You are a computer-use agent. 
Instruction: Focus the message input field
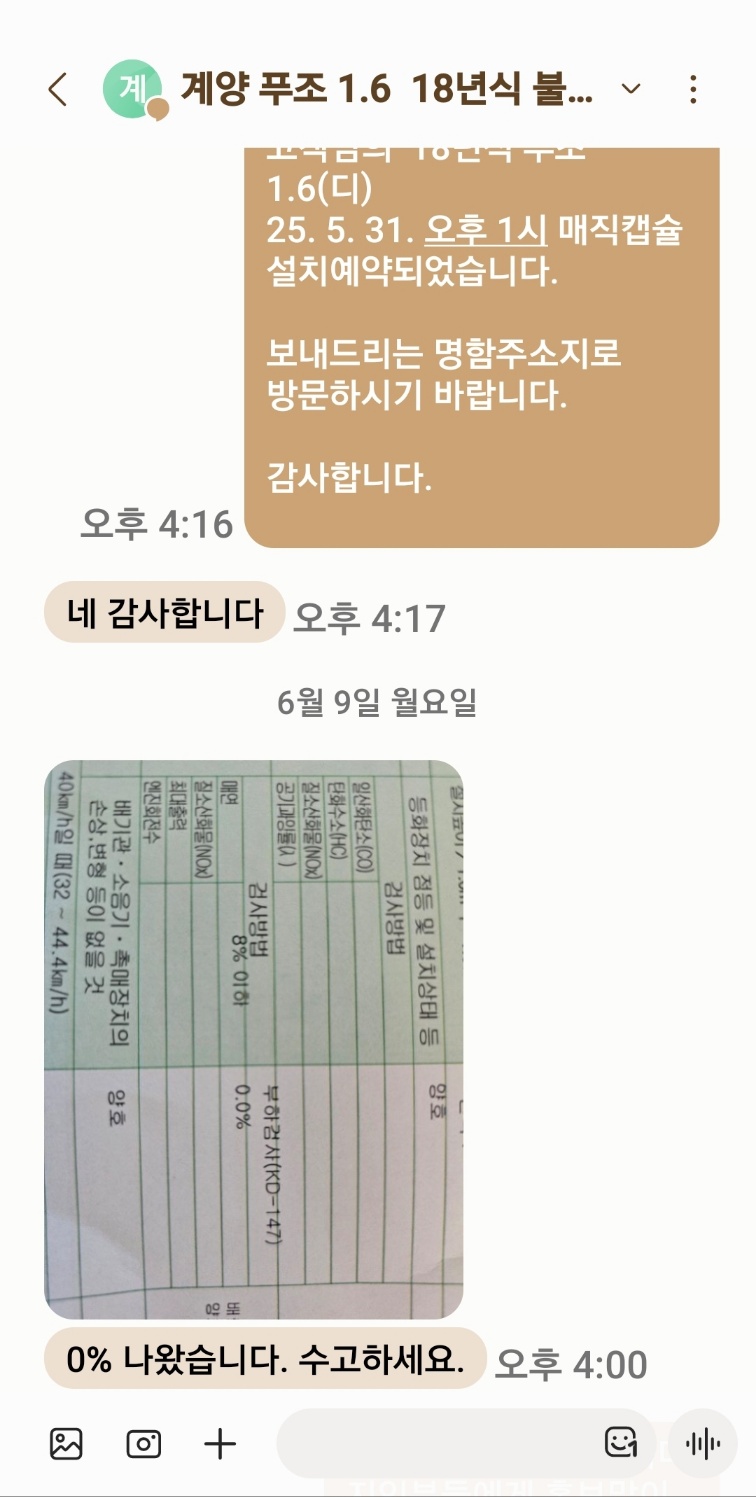[430, 1443]
